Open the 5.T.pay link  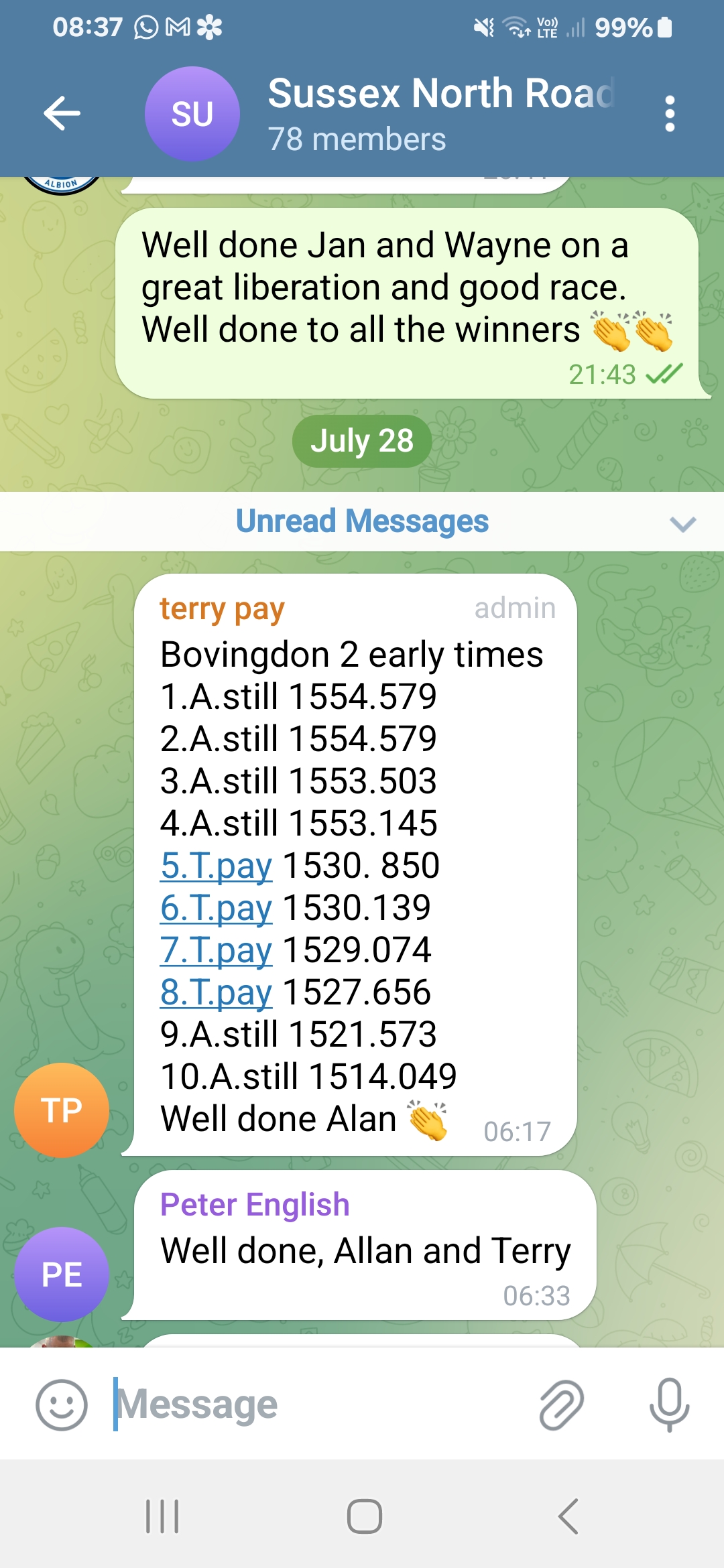coord(216,865)
